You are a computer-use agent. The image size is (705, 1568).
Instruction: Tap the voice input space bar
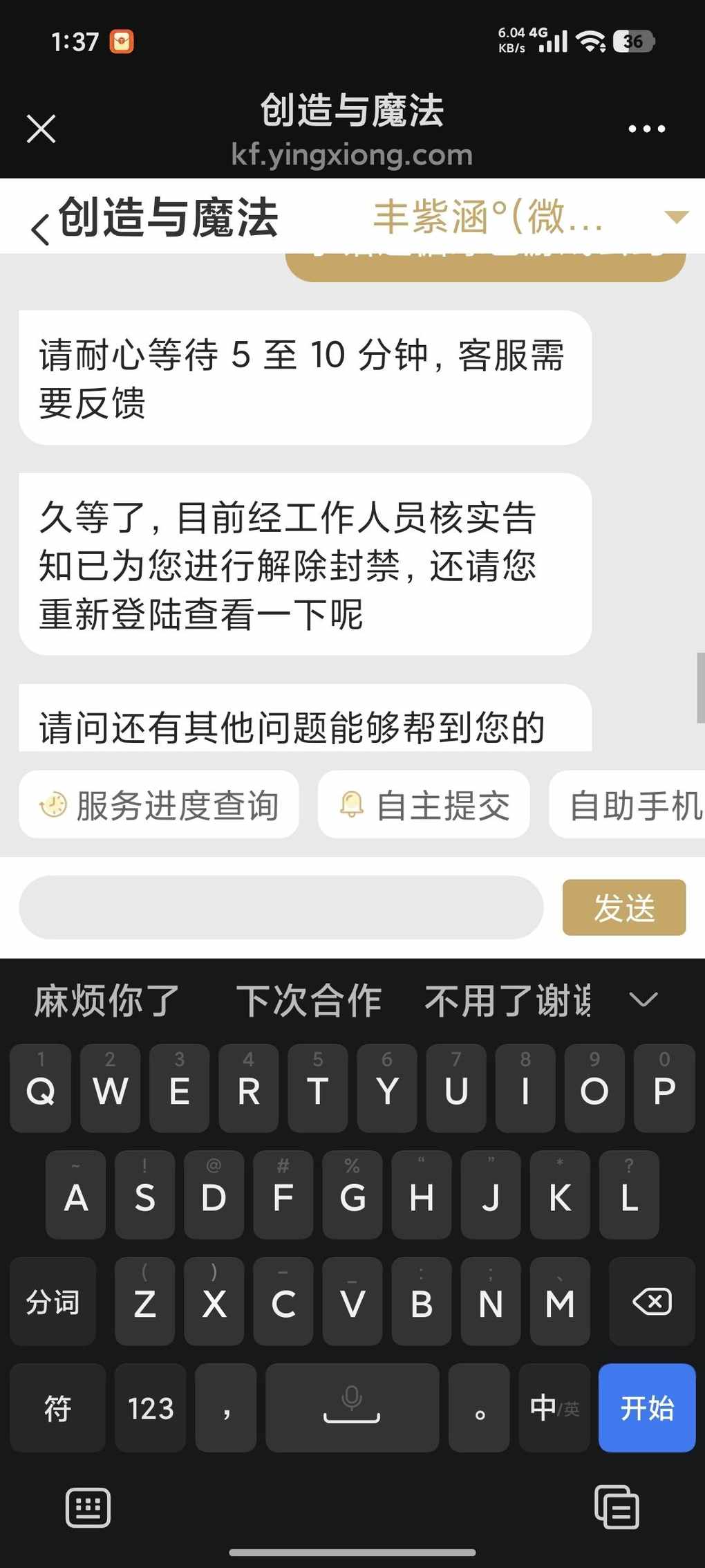[352, 1408]
